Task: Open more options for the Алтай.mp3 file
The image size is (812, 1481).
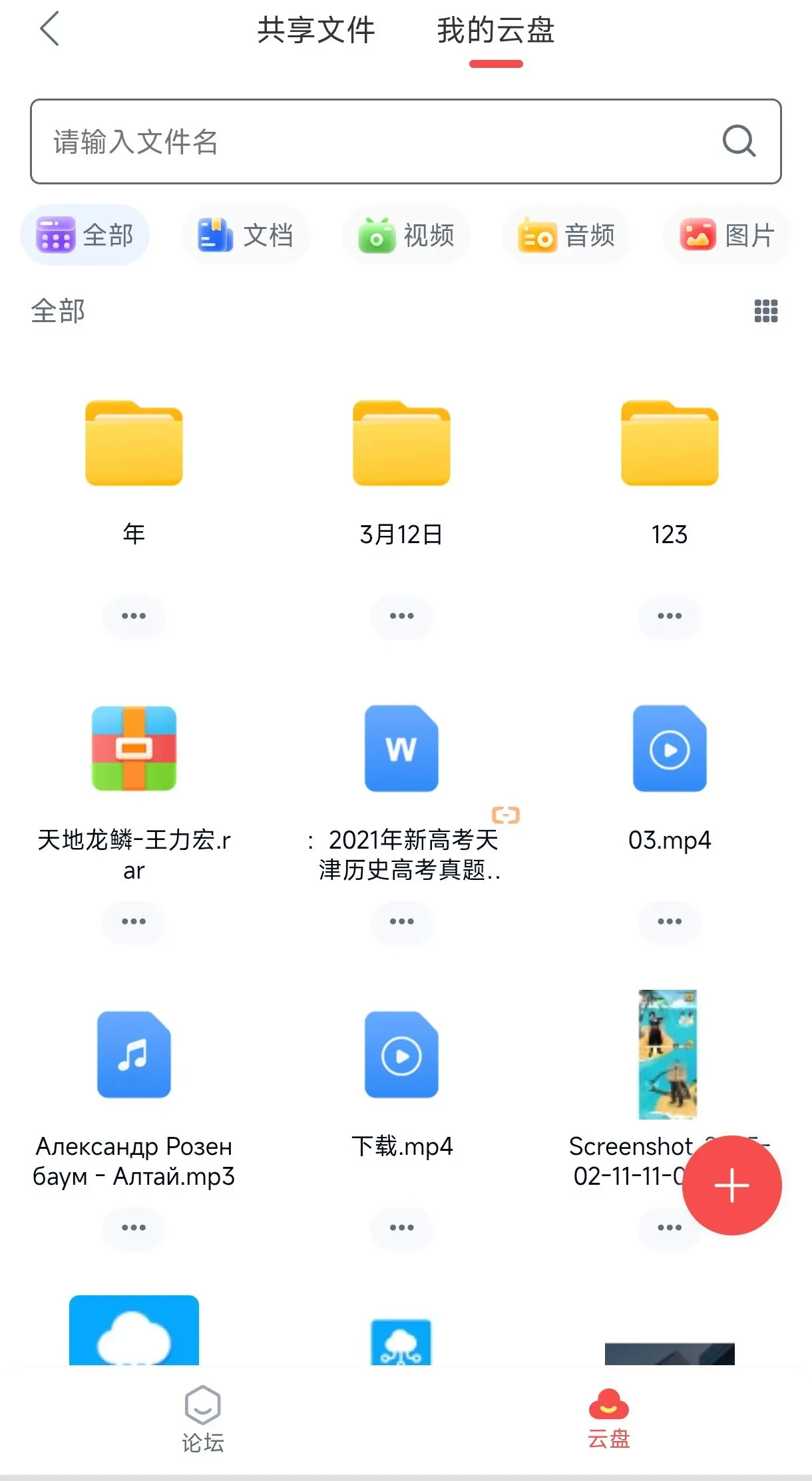Action: 134,1227
